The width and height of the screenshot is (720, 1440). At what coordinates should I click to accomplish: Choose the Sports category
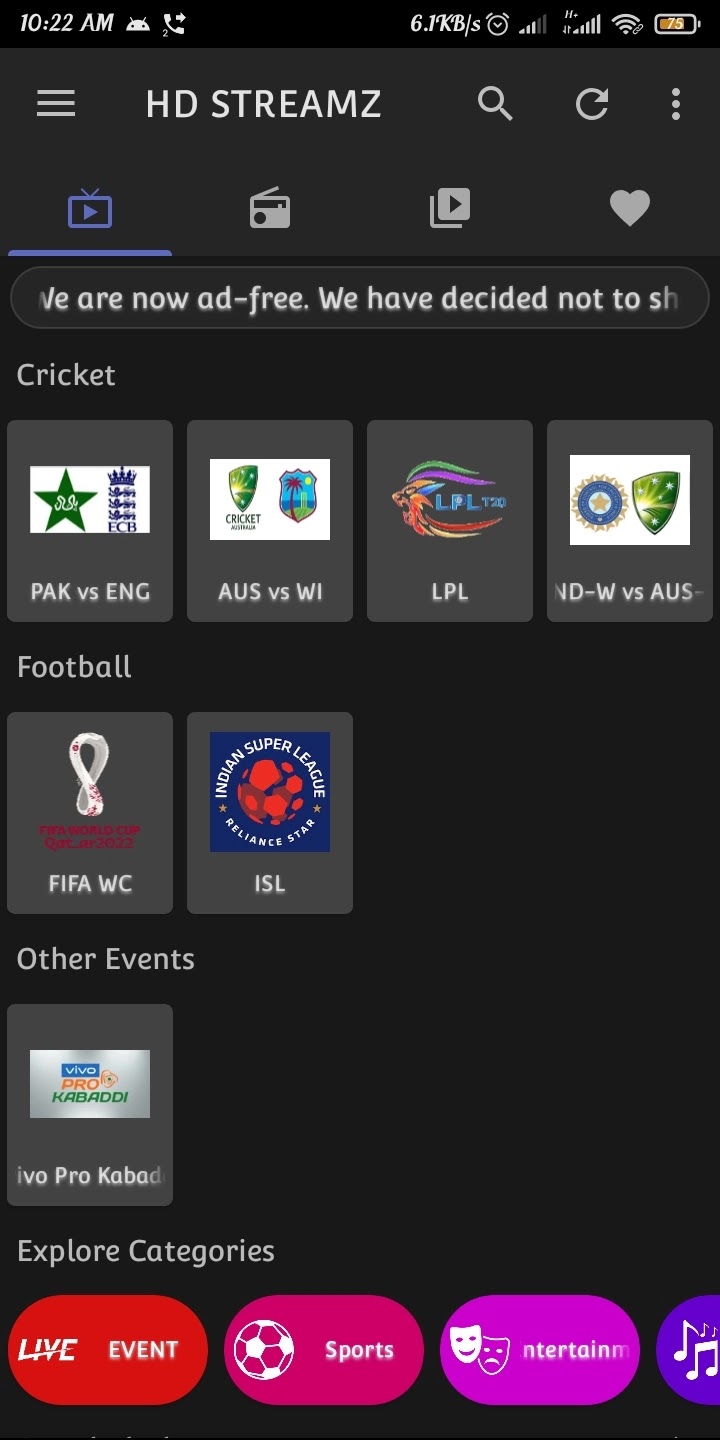coord(324,1350)
